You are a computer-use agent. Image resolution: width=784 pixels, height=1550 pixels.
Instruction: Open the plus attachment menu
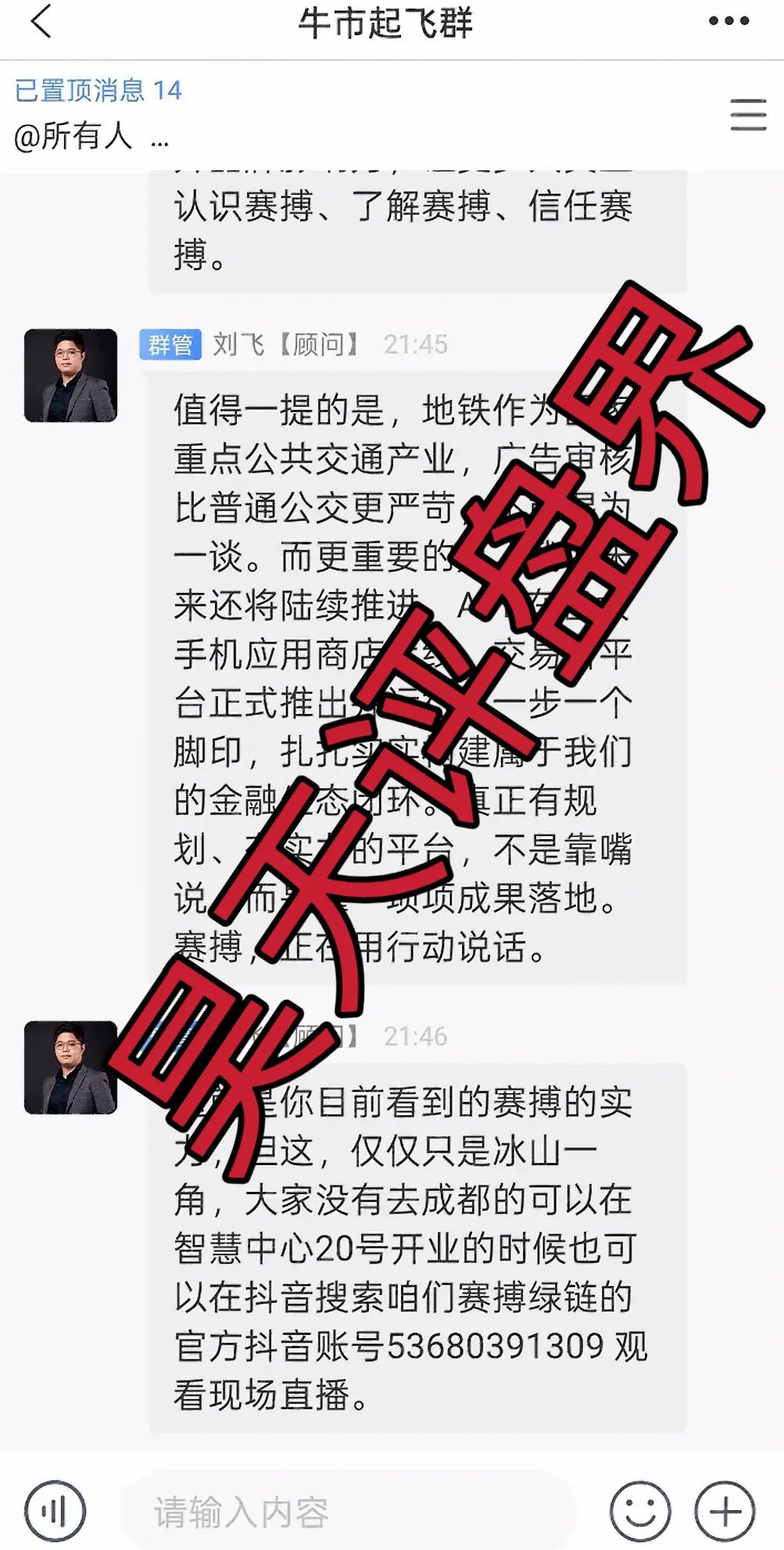(x=725, y=1511)
